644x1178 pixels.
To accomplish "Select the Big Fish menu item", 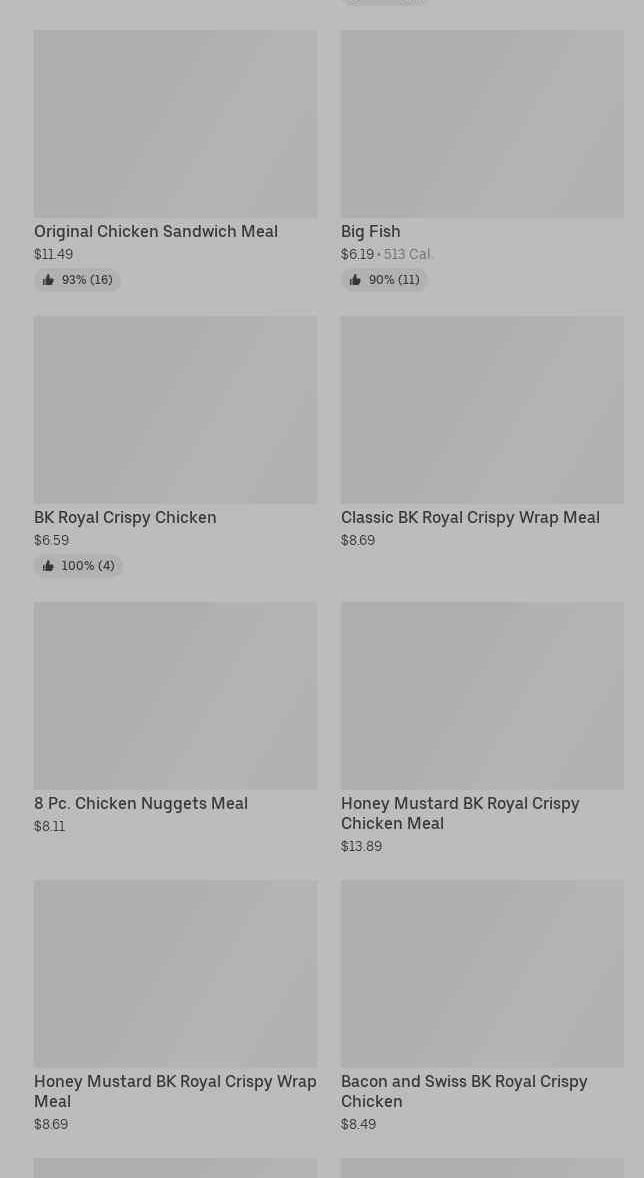I will click(x=482, y=160).
